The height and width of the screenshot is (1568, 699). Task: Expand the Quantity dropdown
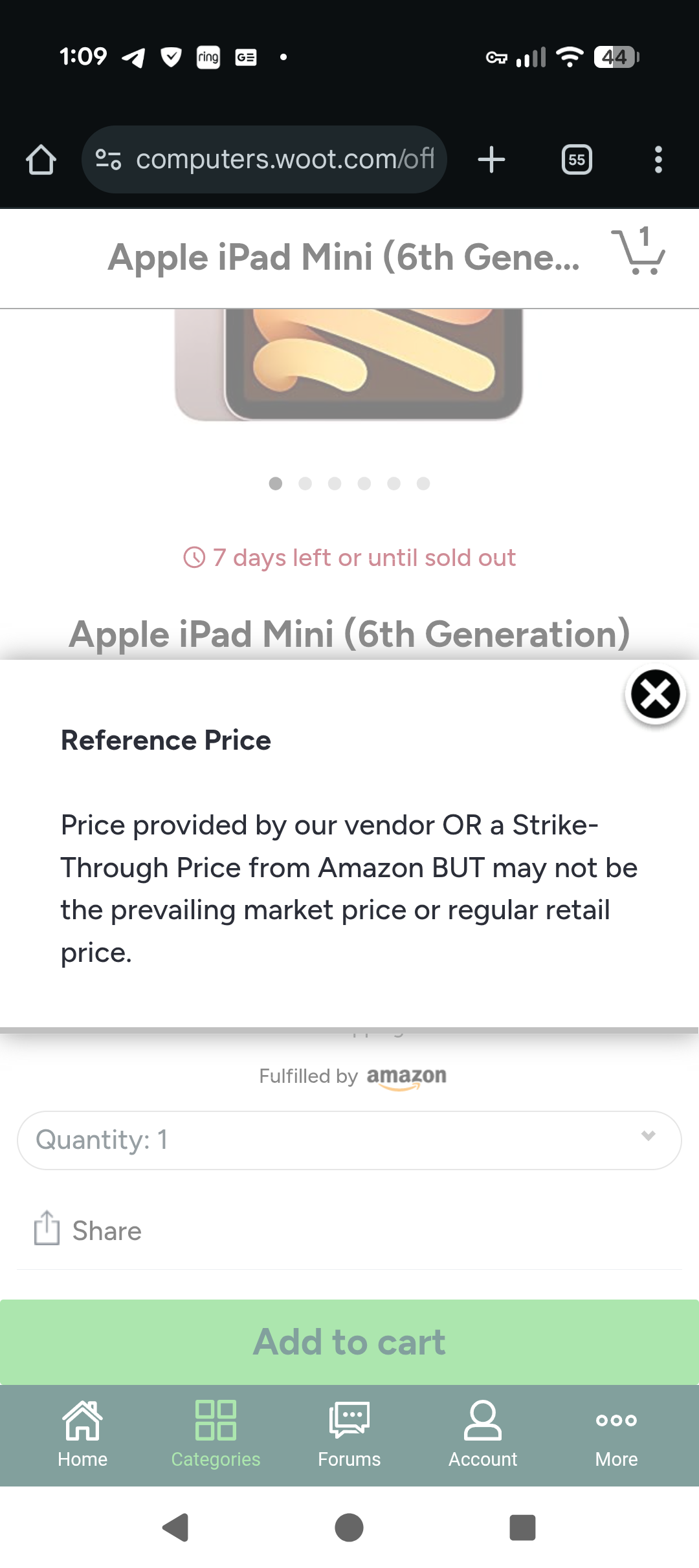349,1140
